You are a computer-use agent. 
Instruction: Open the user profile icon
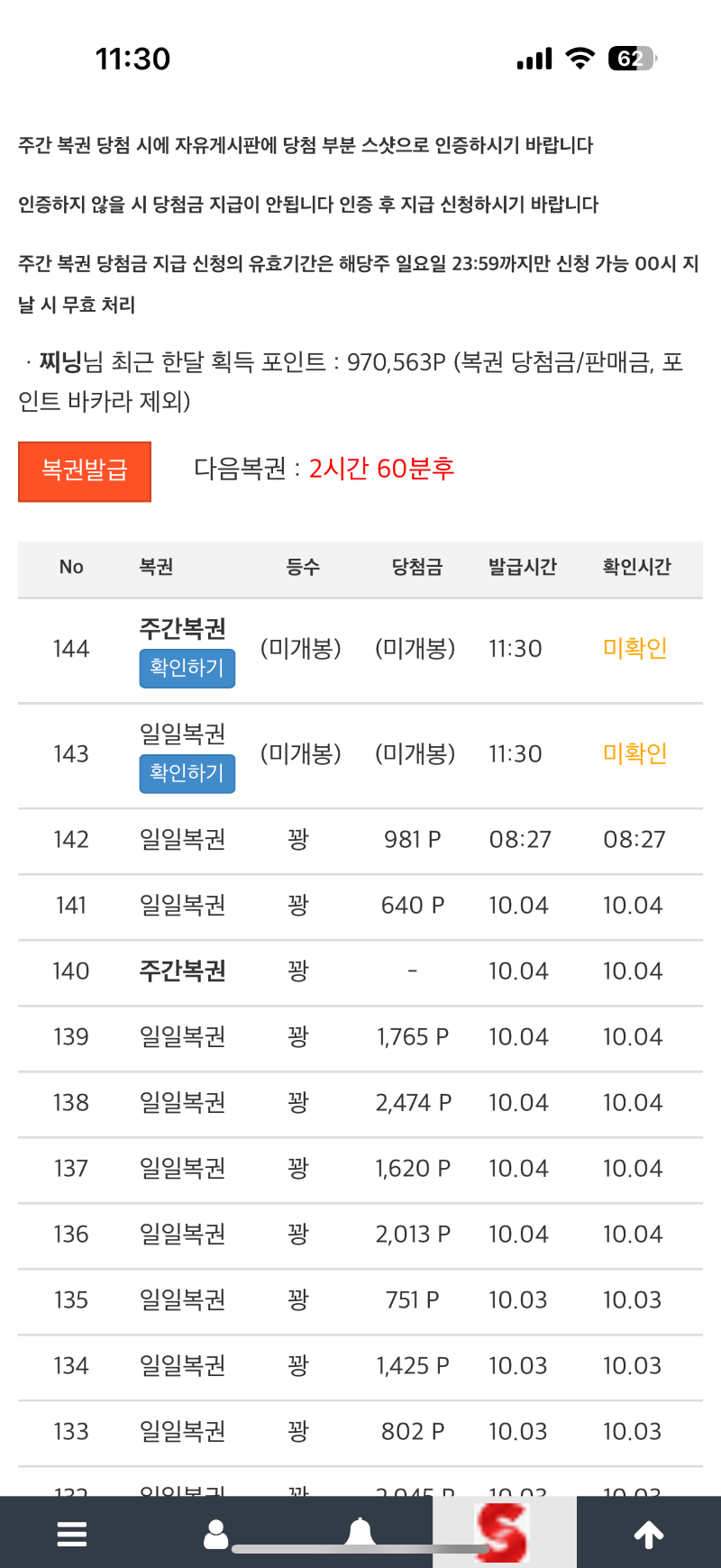(216, 1534)
